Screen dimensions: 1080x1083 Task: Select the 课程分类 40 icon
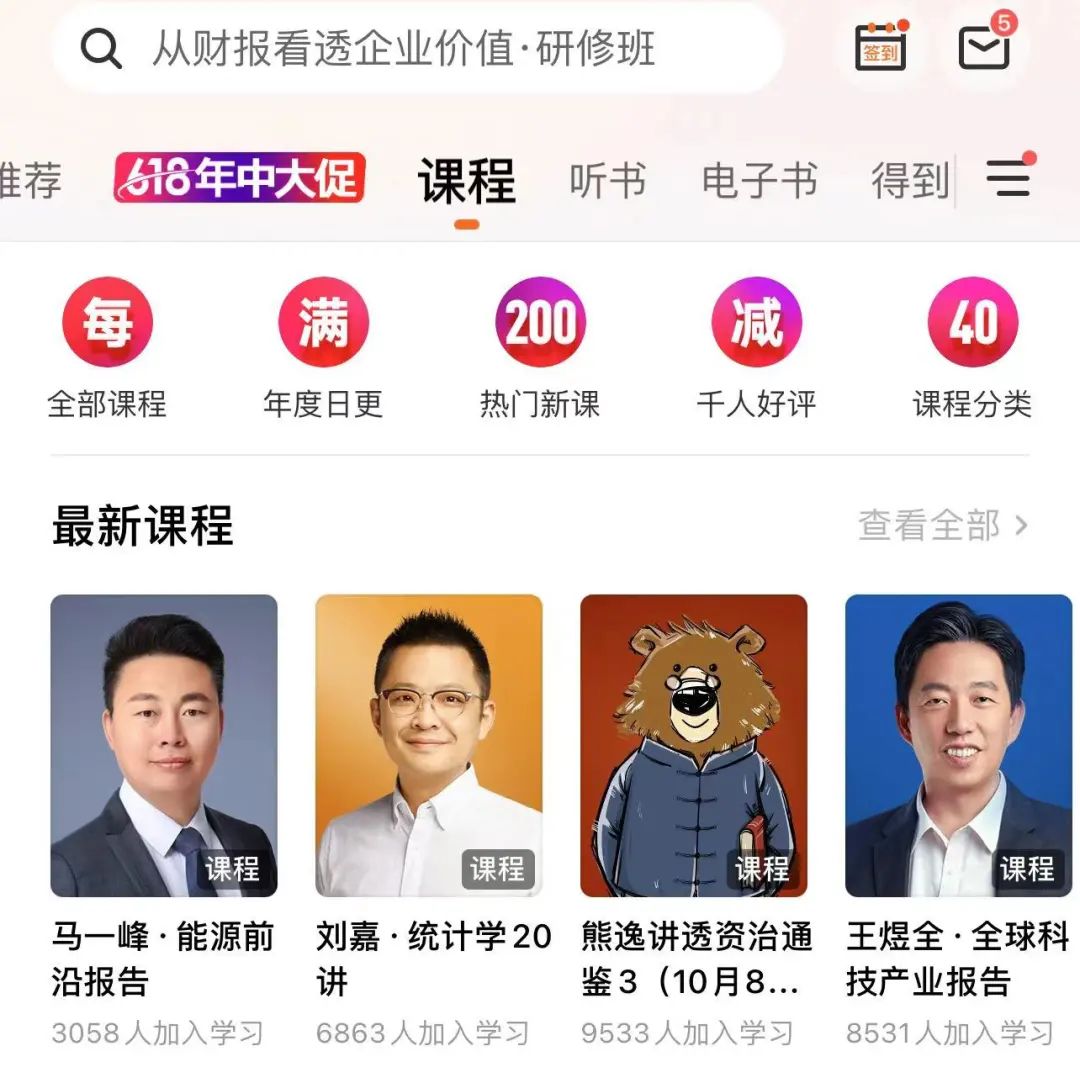[x=973, y=322]
